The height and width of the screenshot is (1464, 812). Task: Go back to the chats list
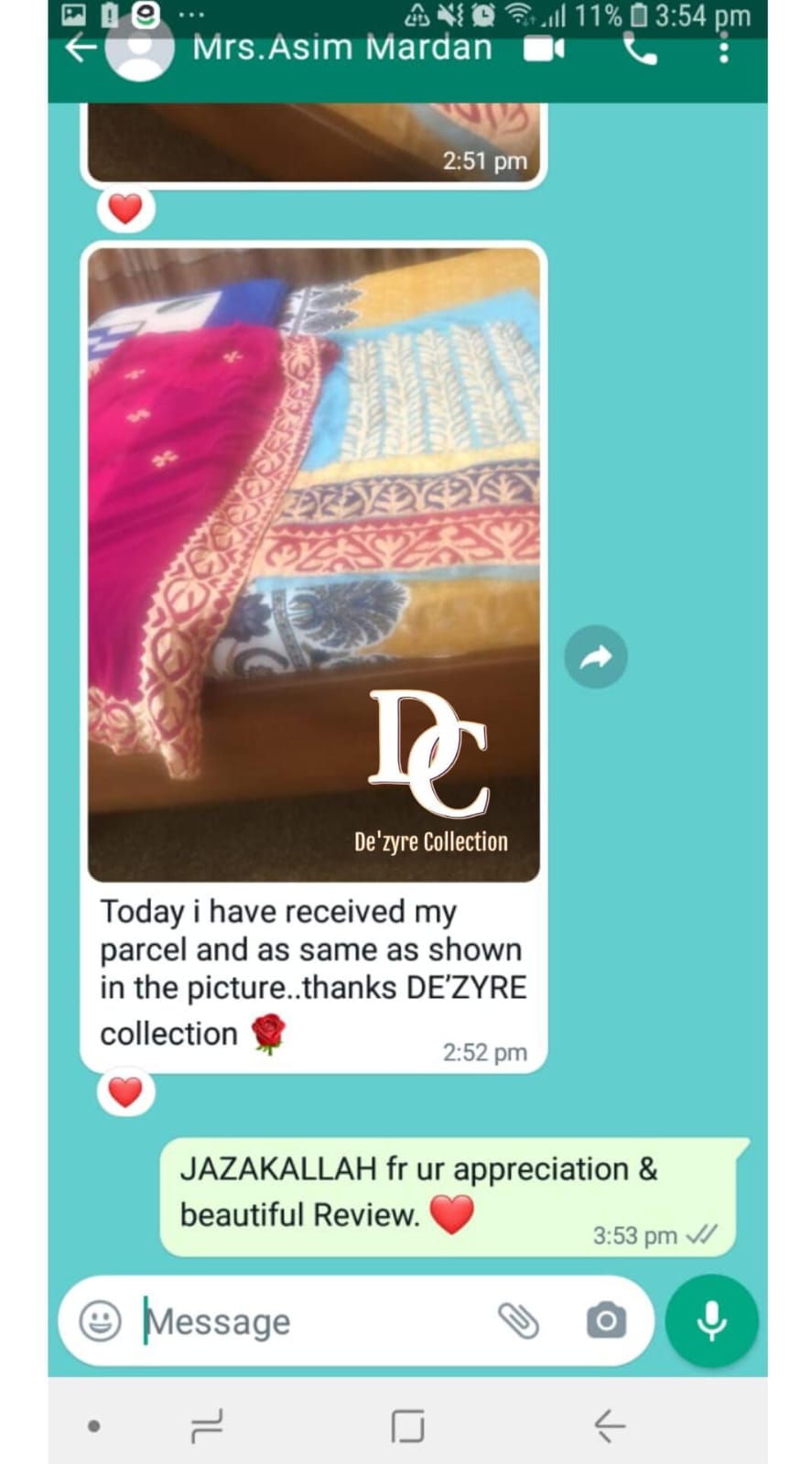click(80, 49)
